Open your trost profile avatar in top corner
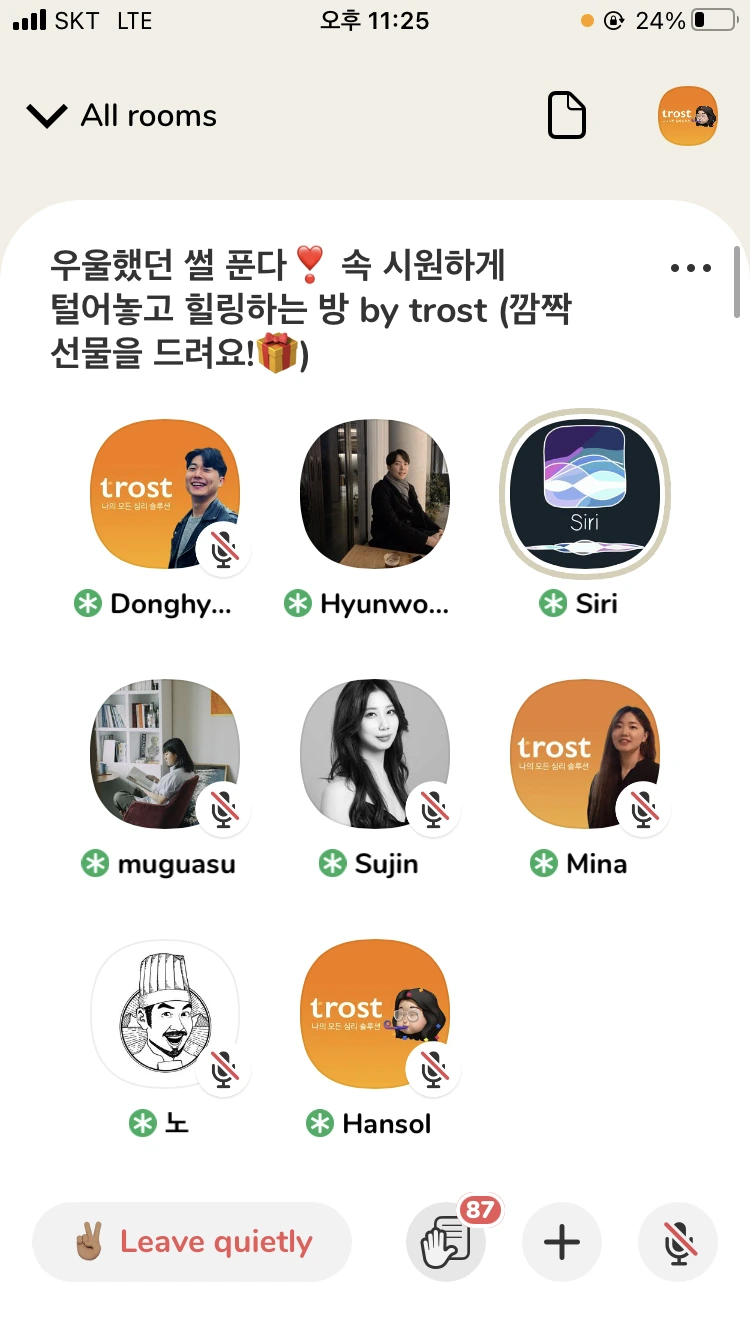The width and height of the screenshot is (750, 1334). [x=687, y=114]
